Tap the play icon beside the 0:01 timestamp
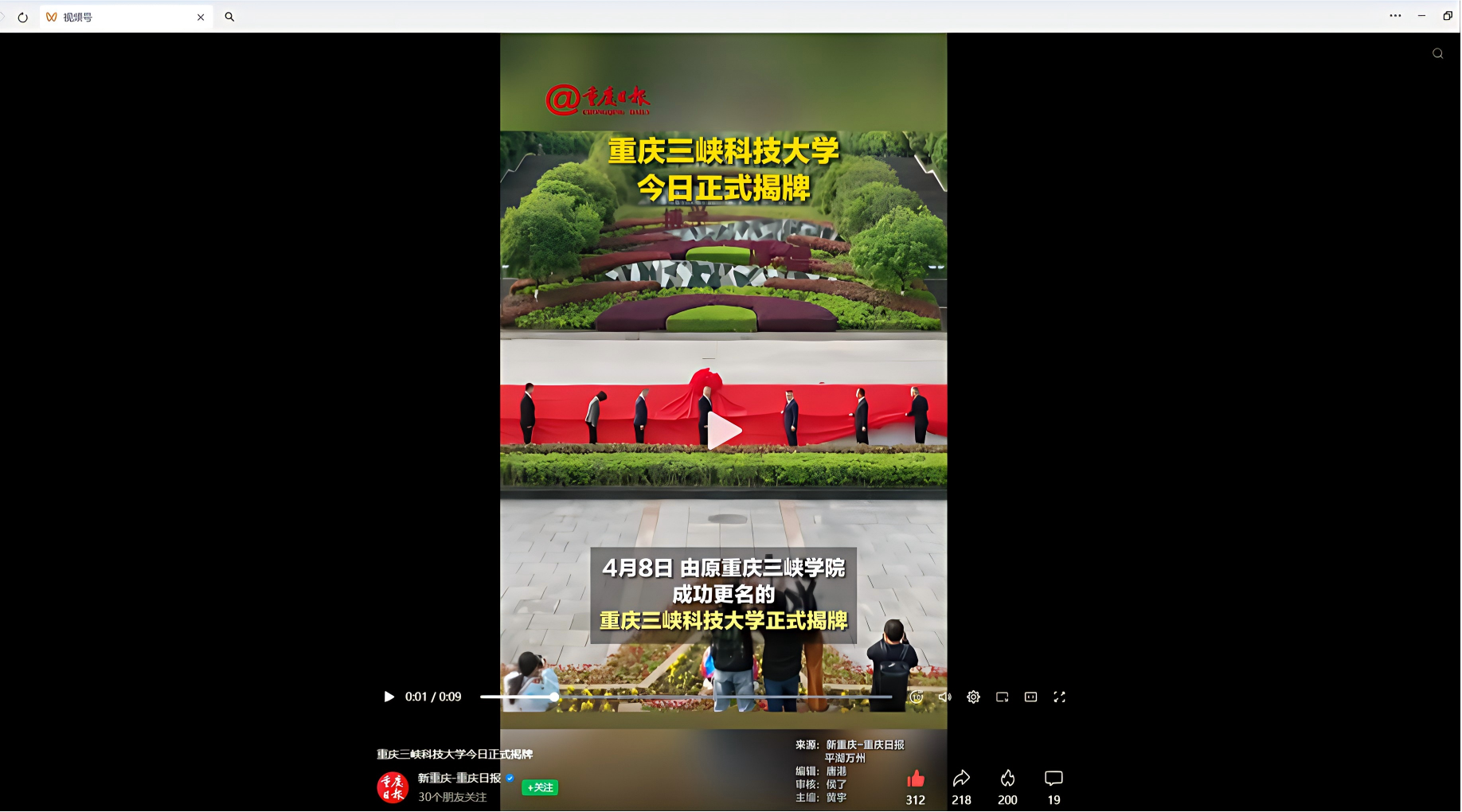The height and width of the screenshot is (812, 1462). pyautogui.click(x=389, y=697)
